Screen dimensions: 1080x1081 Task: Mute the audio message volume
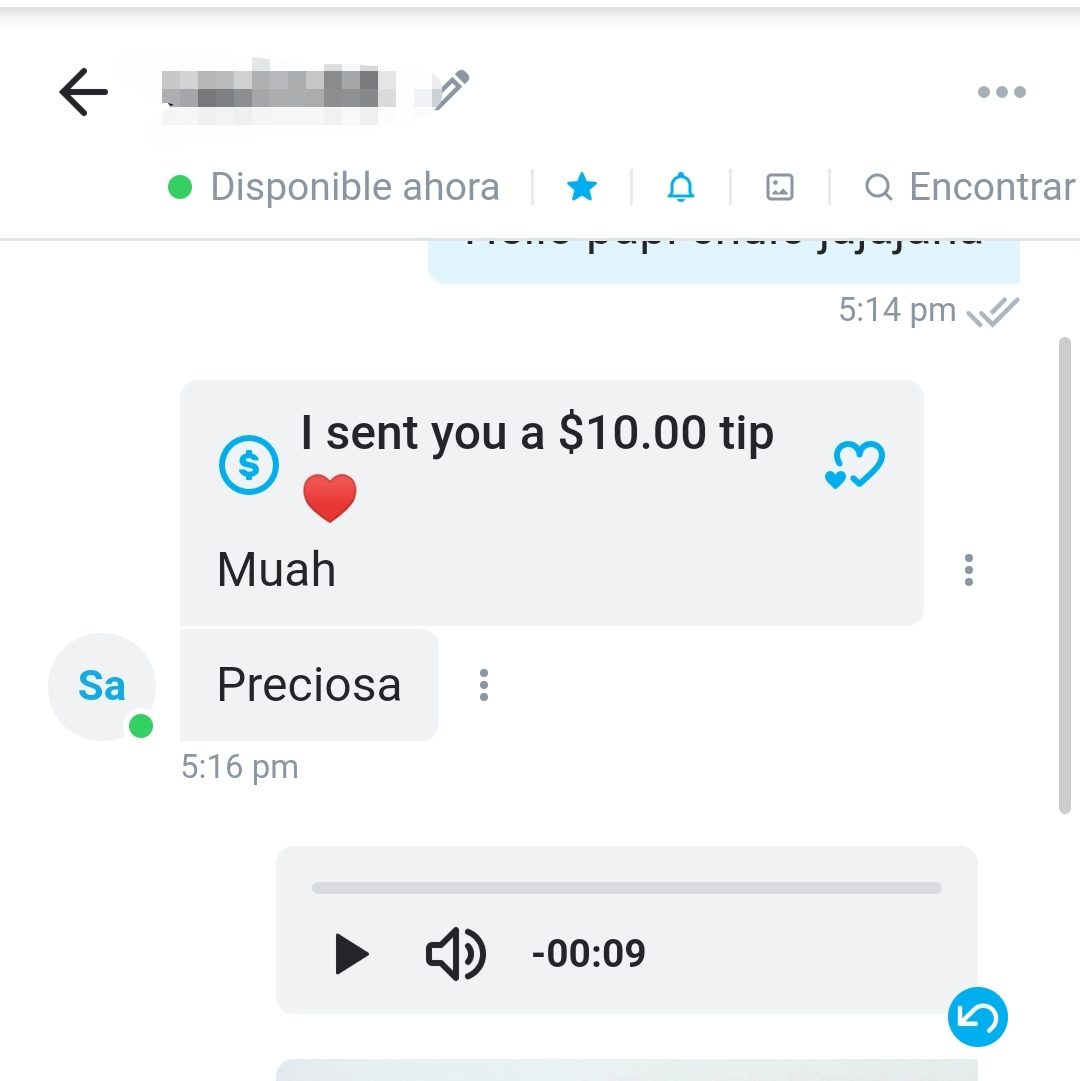[455, 954]
